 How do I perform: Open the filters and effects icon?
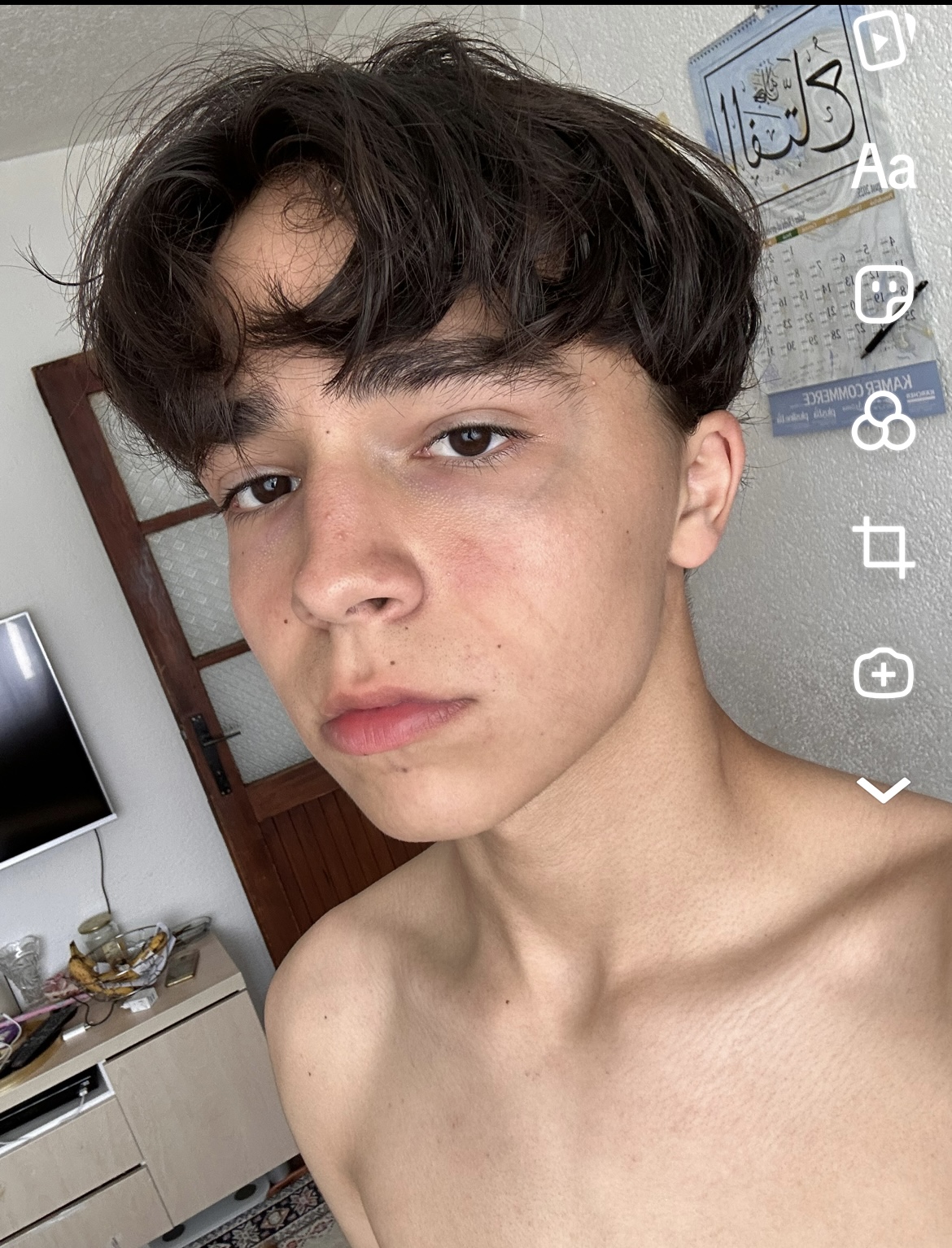(x=884, y=421)
